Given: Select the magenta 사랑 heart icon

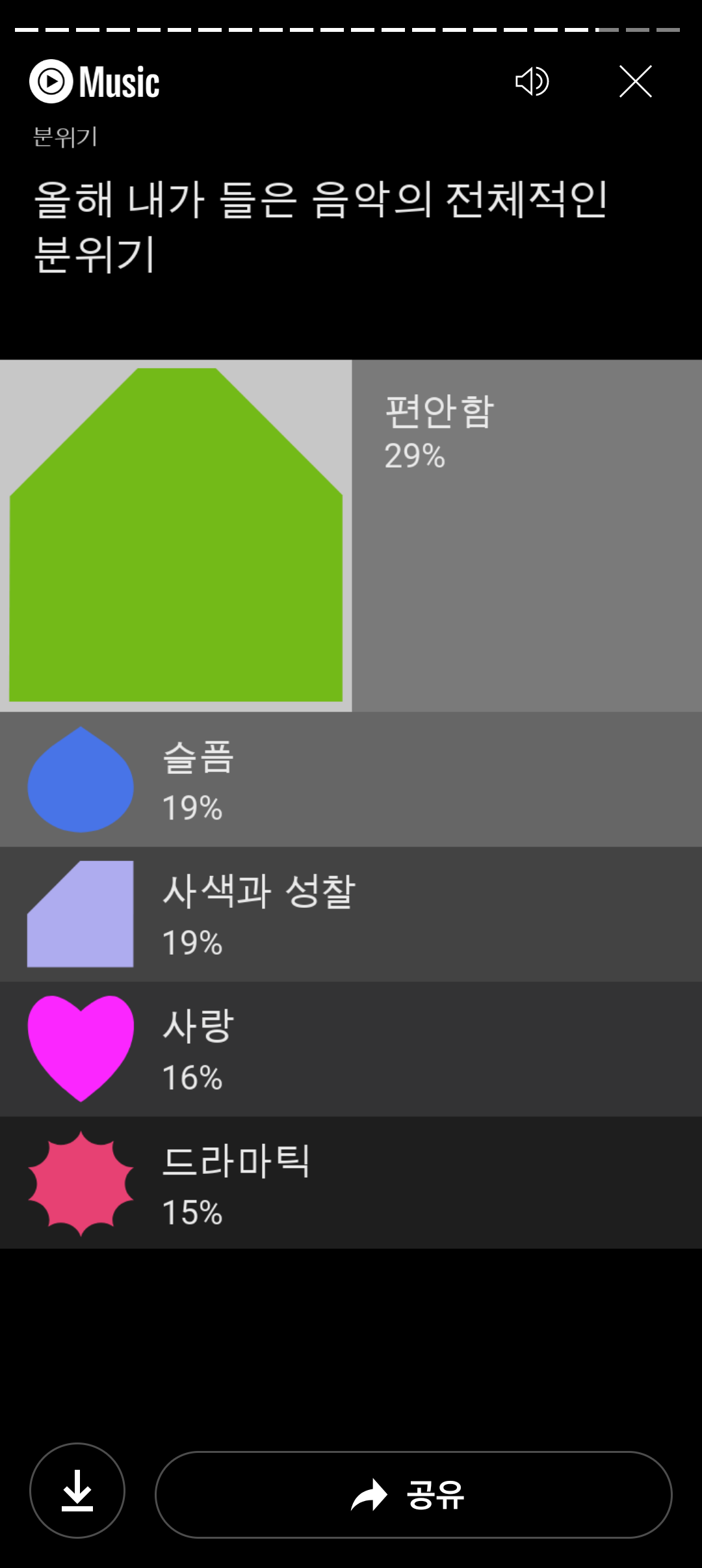Looking at the screenshot, I should [80, 1047].
